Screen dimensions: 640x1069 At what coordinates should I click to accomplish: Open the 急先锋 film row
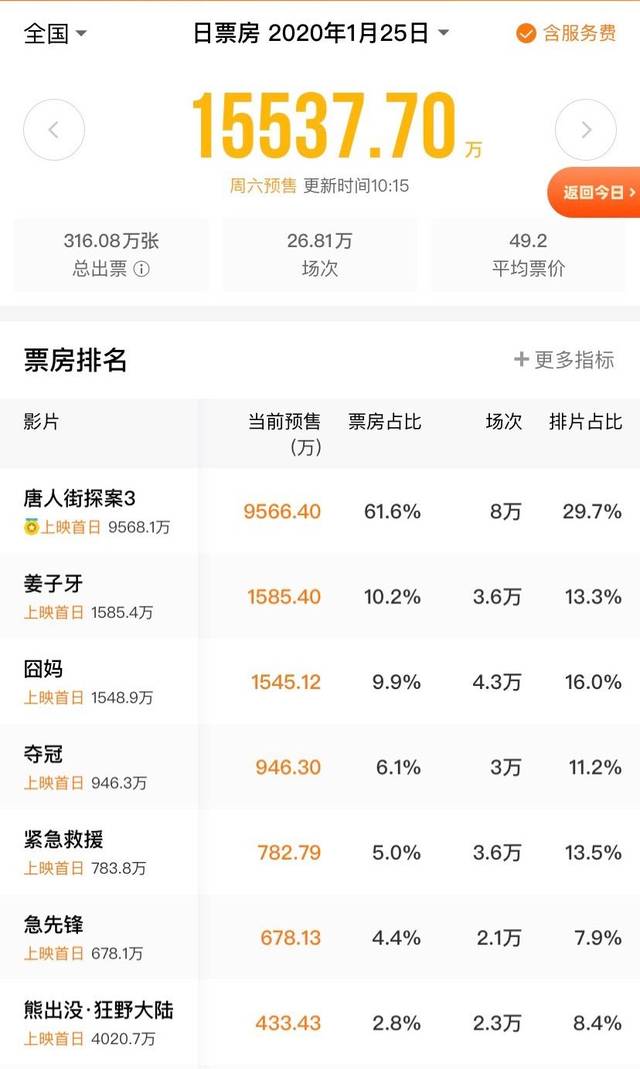(320, 937)
